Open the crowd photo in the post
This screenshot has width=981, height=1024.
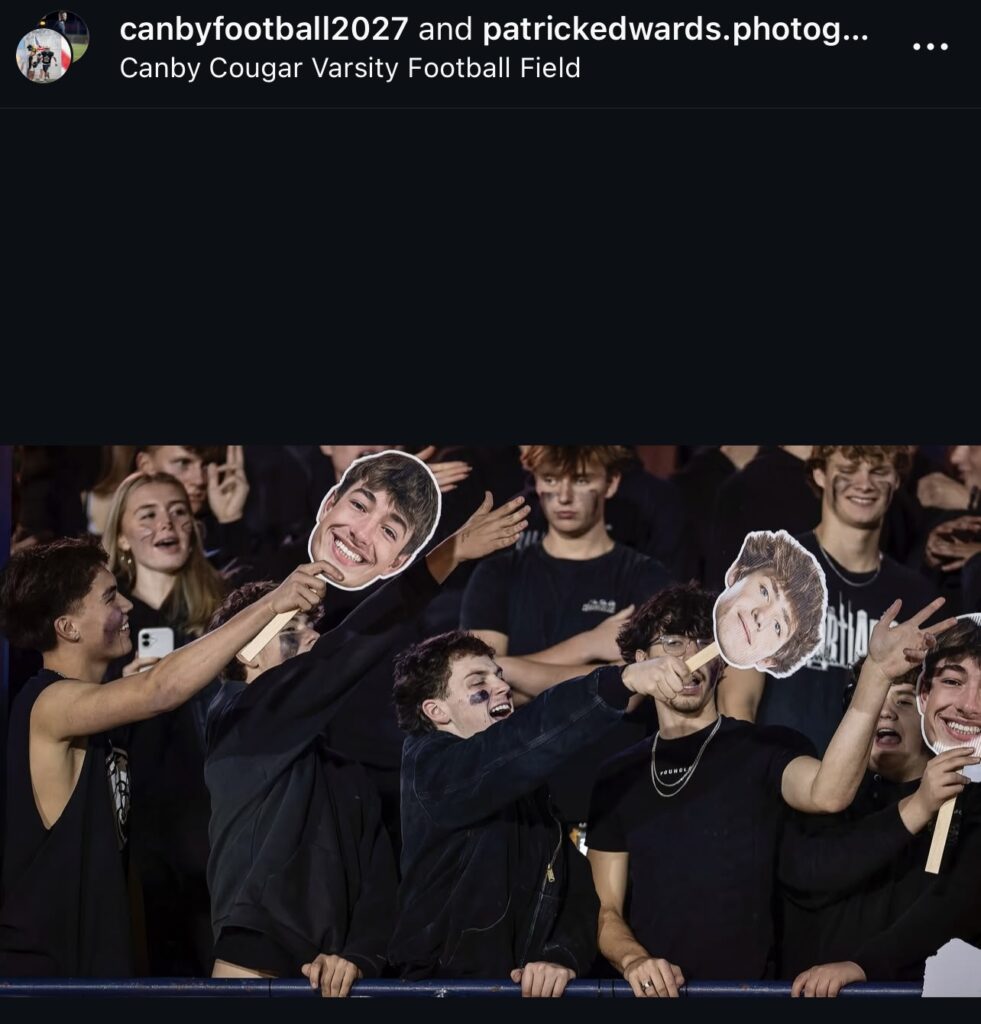pyautogui.click(x=490, y=720)
